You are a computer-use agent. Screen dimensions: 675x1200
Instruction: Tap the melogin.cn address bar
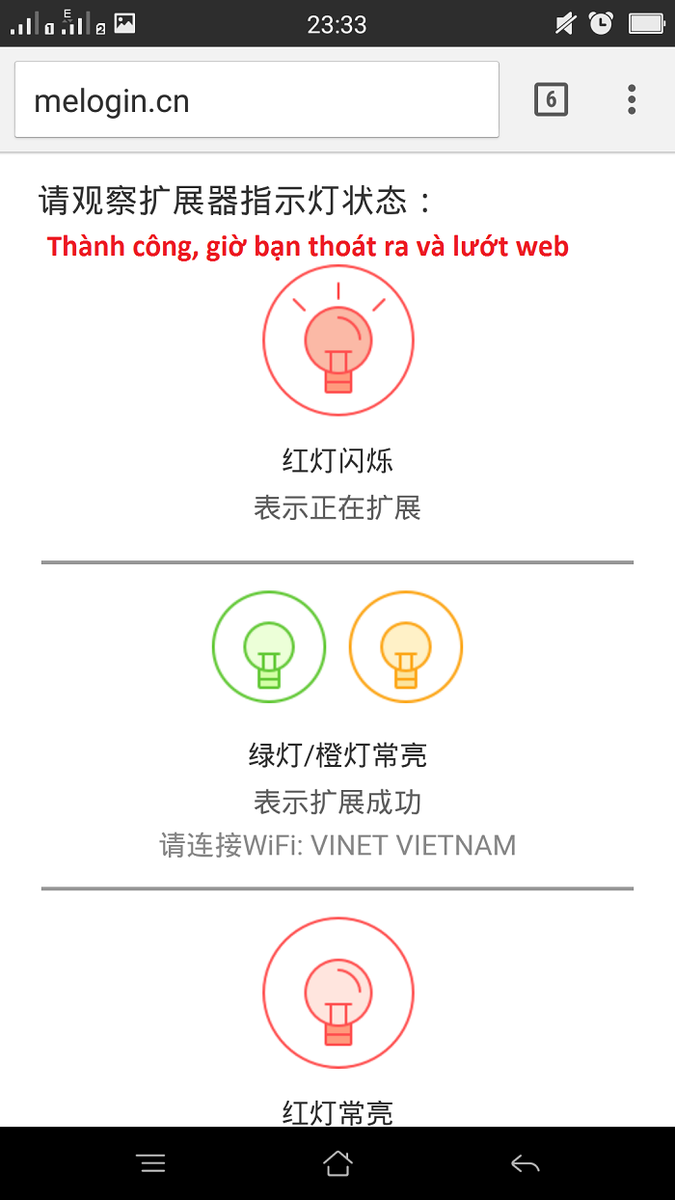click(256, 100)
